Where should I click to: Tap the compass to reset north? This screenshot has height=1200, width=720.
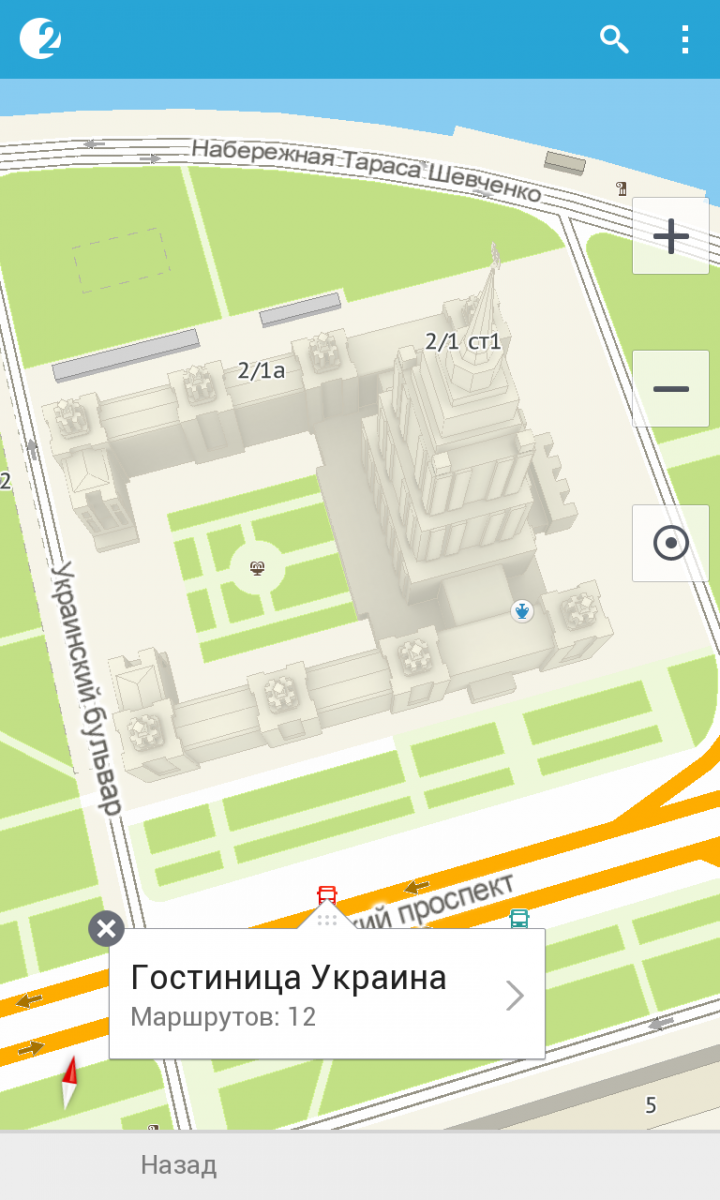[x=69, y=1083]
